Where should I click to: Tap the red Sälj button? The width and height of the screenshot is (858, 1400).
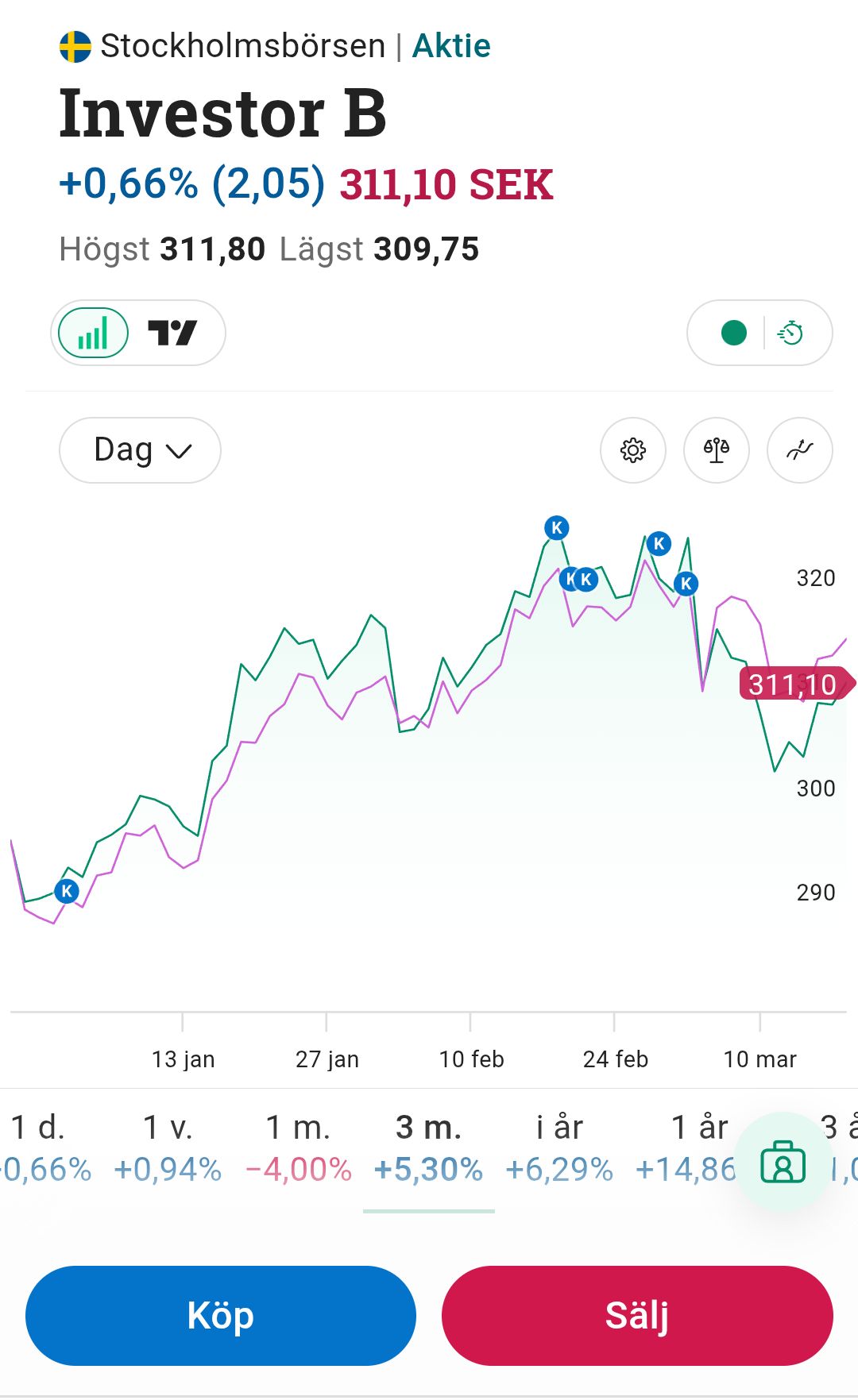click(636, 1315)
